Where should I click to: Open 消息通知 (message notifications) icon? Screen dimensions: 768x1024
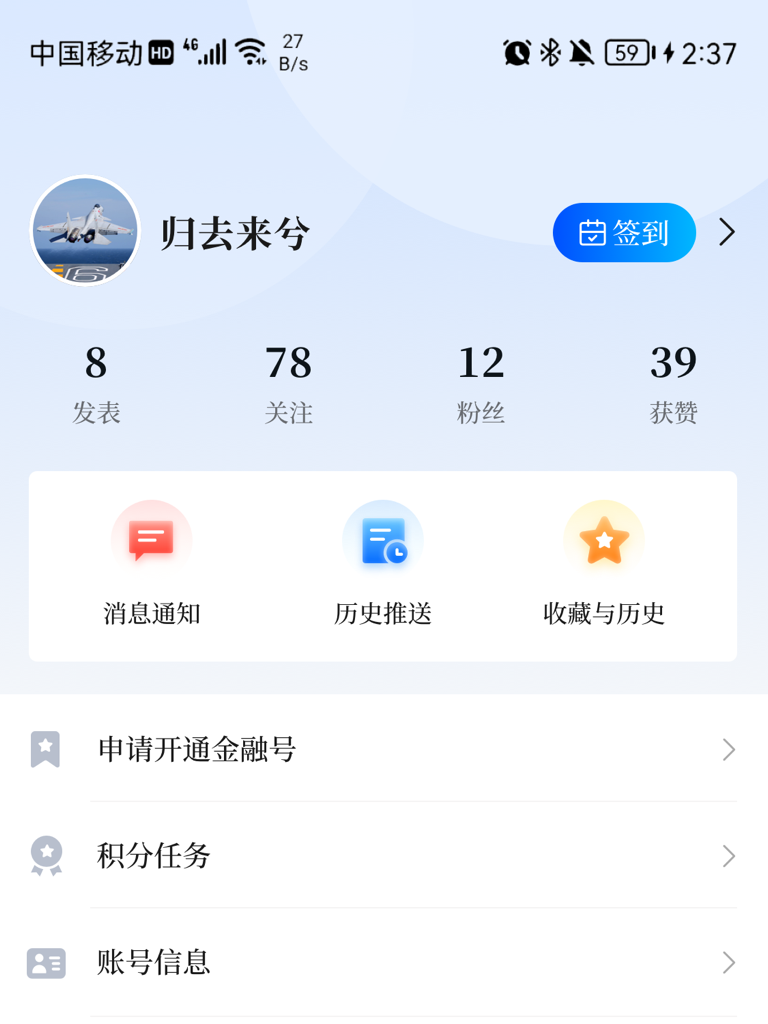click(x=152, y=536)
